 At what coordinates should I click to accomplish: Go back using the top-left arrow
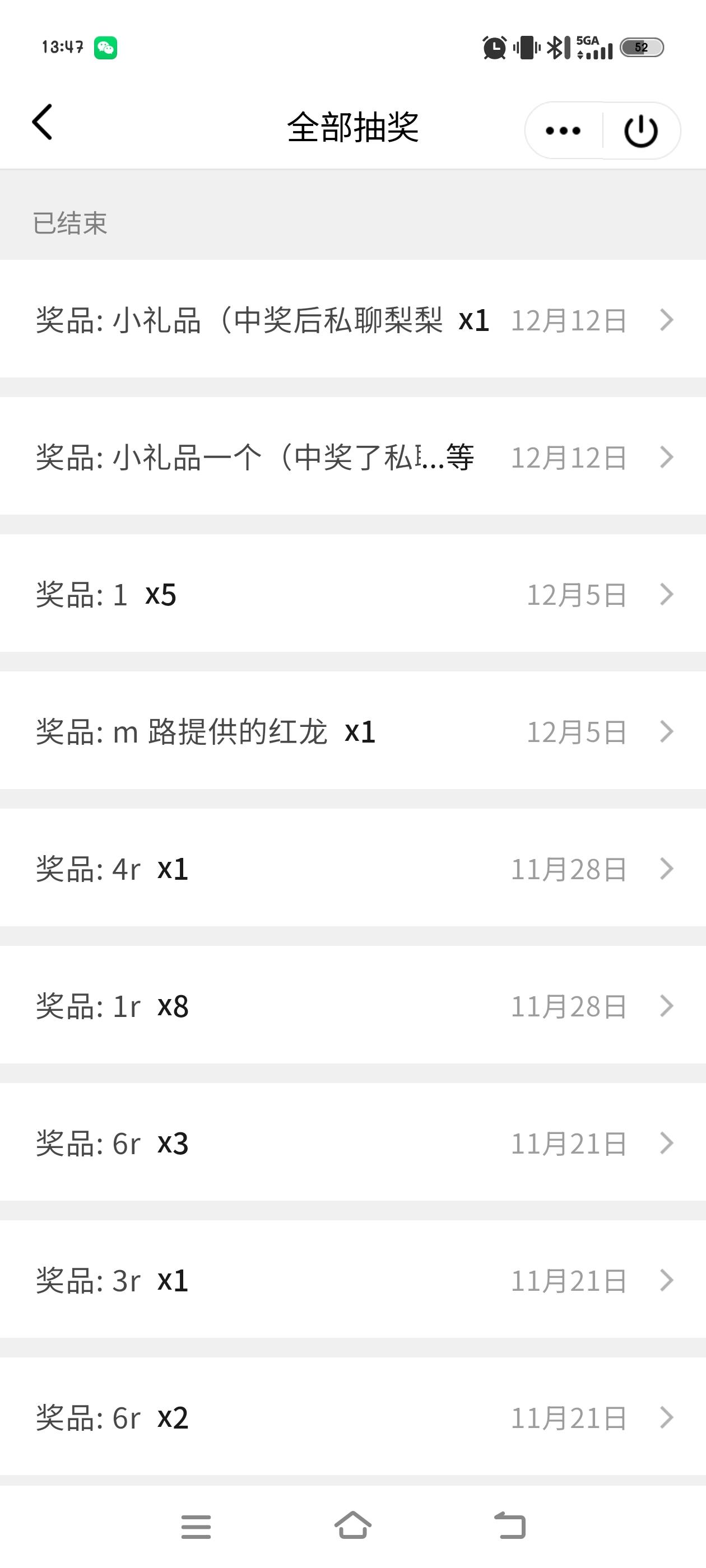tap(42, 122)
